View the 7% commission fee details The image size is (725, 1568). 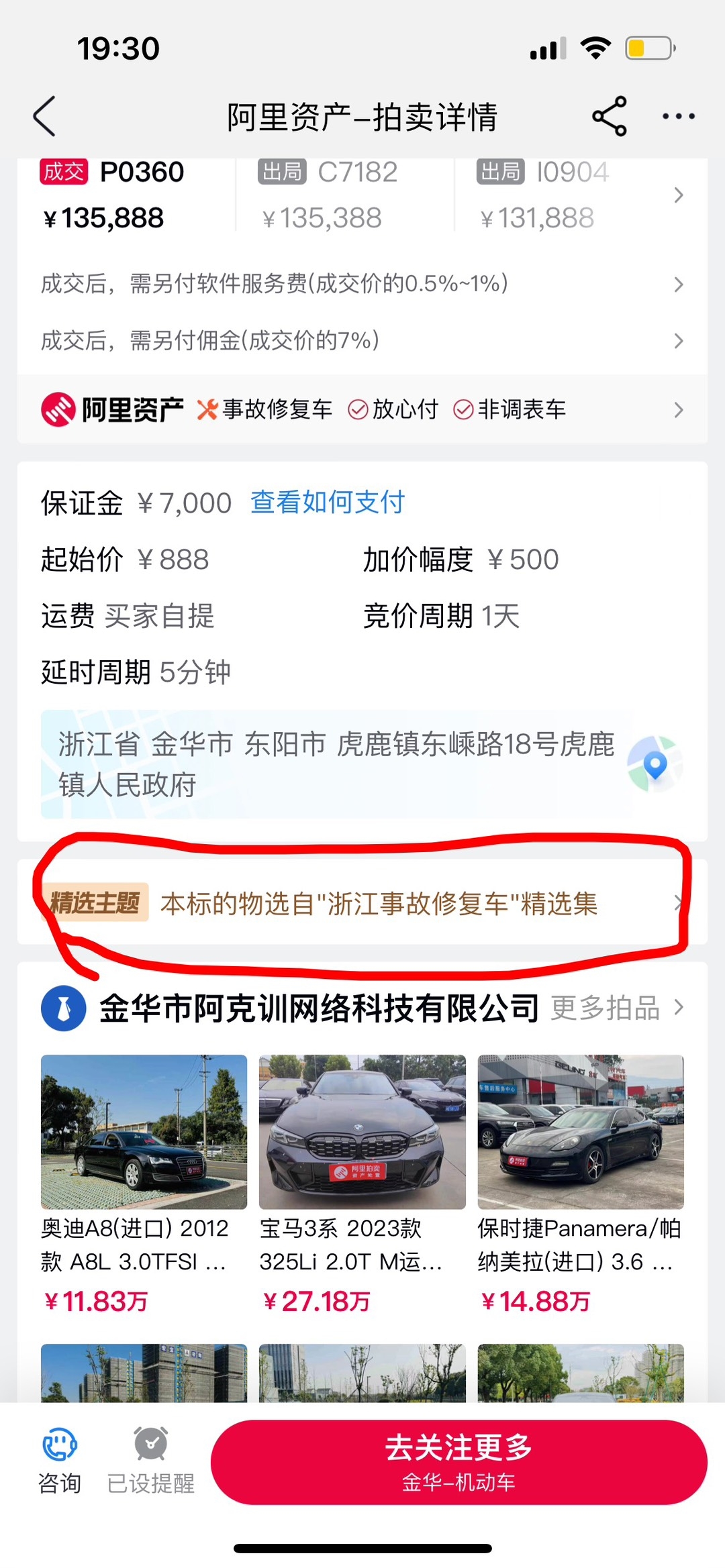[362, 341]
